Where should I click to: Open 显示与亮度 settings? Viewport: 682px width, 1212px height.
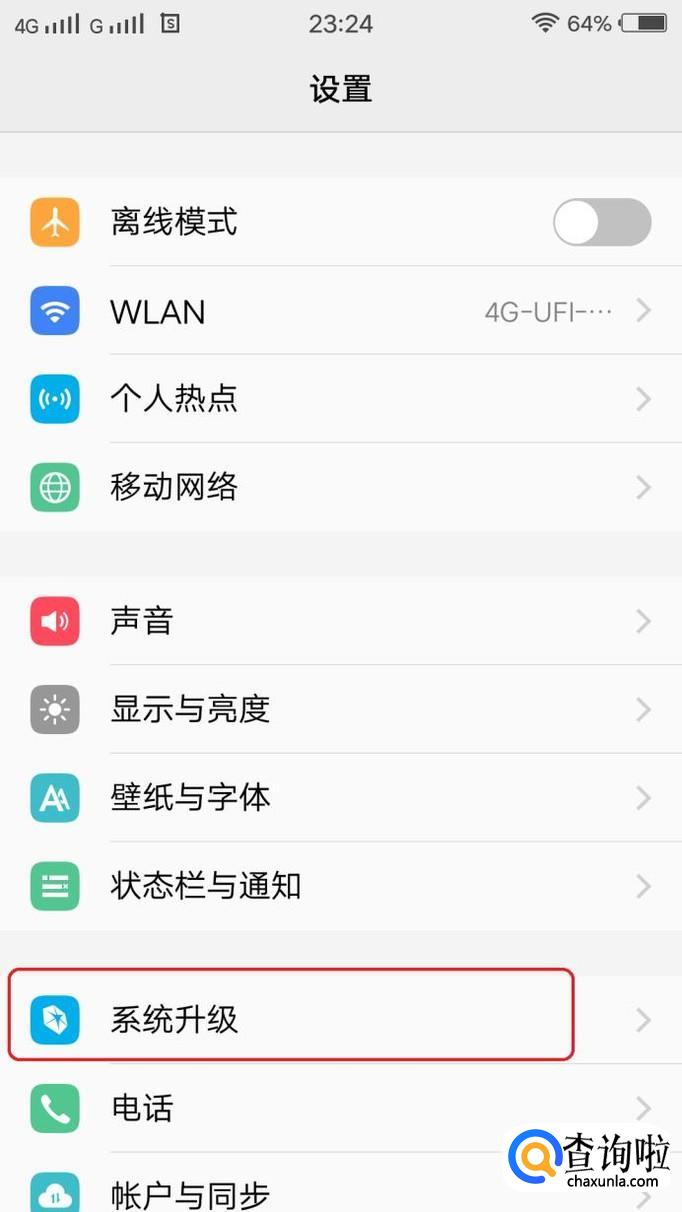[340, 709]
